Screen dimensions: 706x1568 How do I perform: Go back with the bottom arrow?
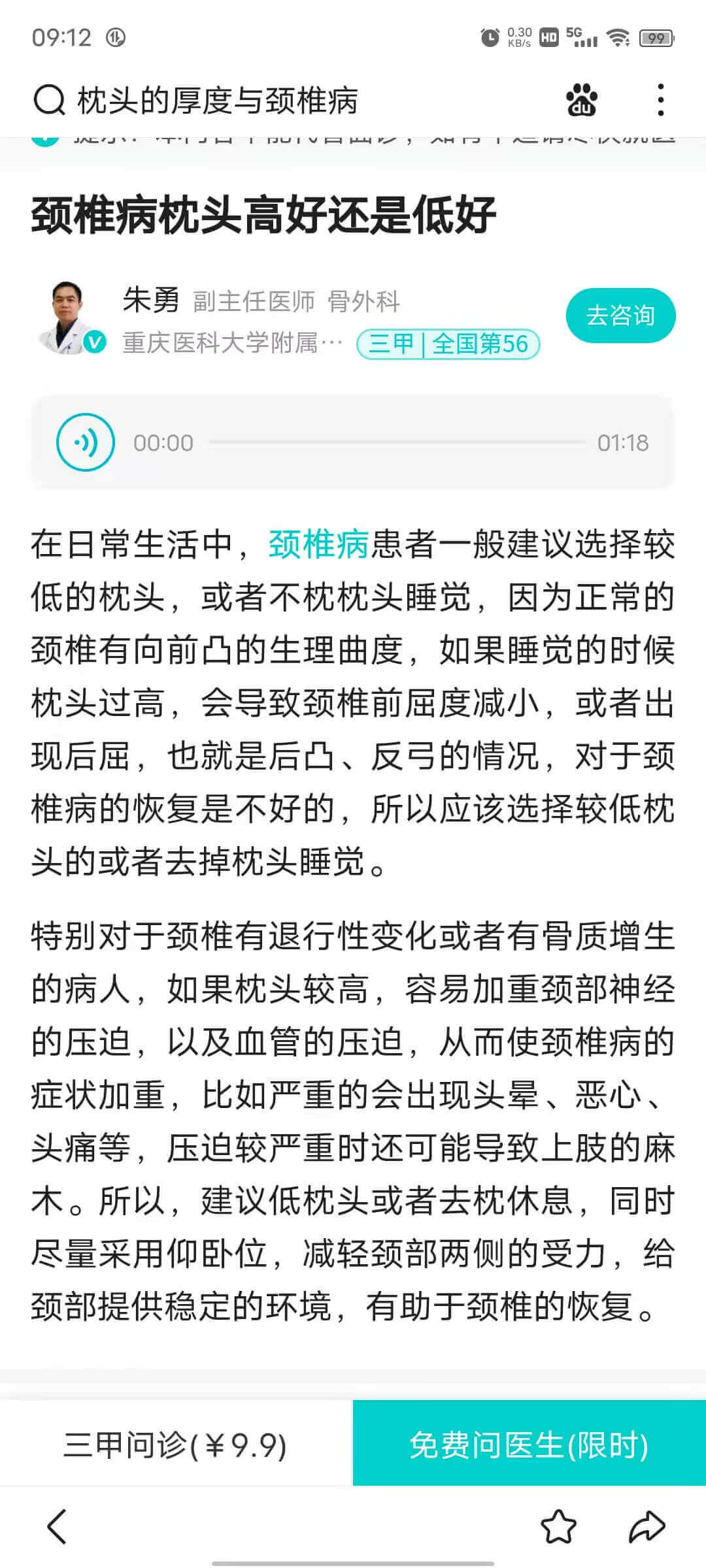click(x=57, y=1526)
